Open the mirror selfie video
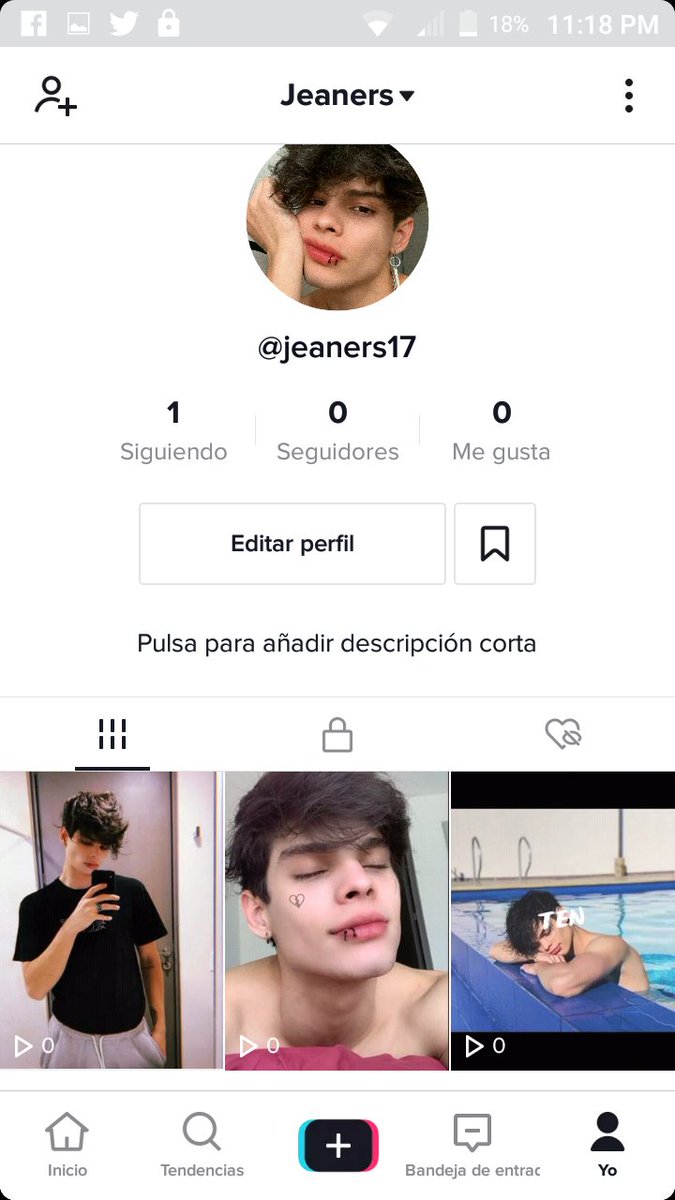The image size is (675, 1200). (x=110, y=920)
